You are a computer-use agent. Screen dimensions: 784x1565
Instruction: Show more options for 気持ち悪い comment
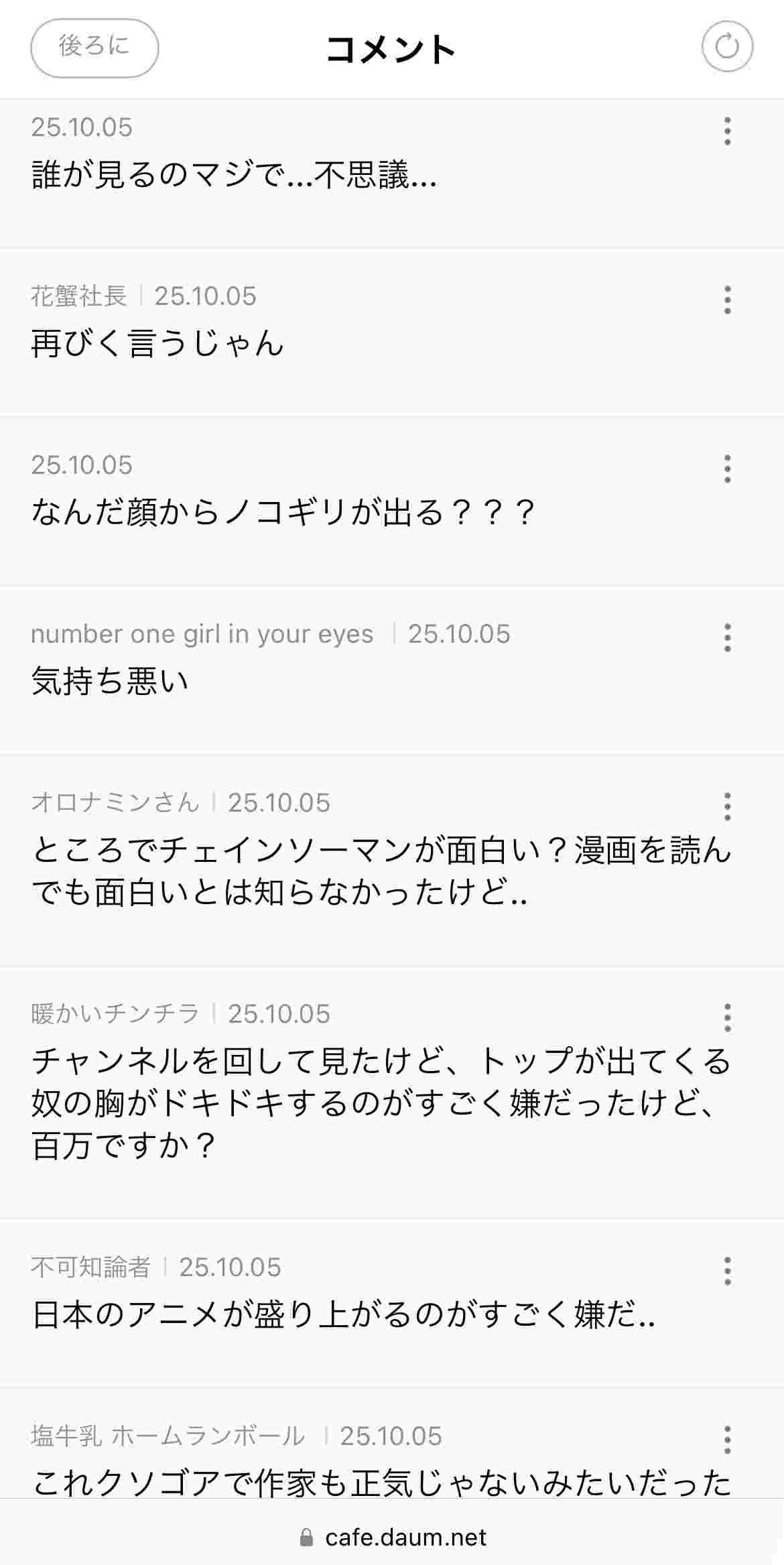(727, 638)
